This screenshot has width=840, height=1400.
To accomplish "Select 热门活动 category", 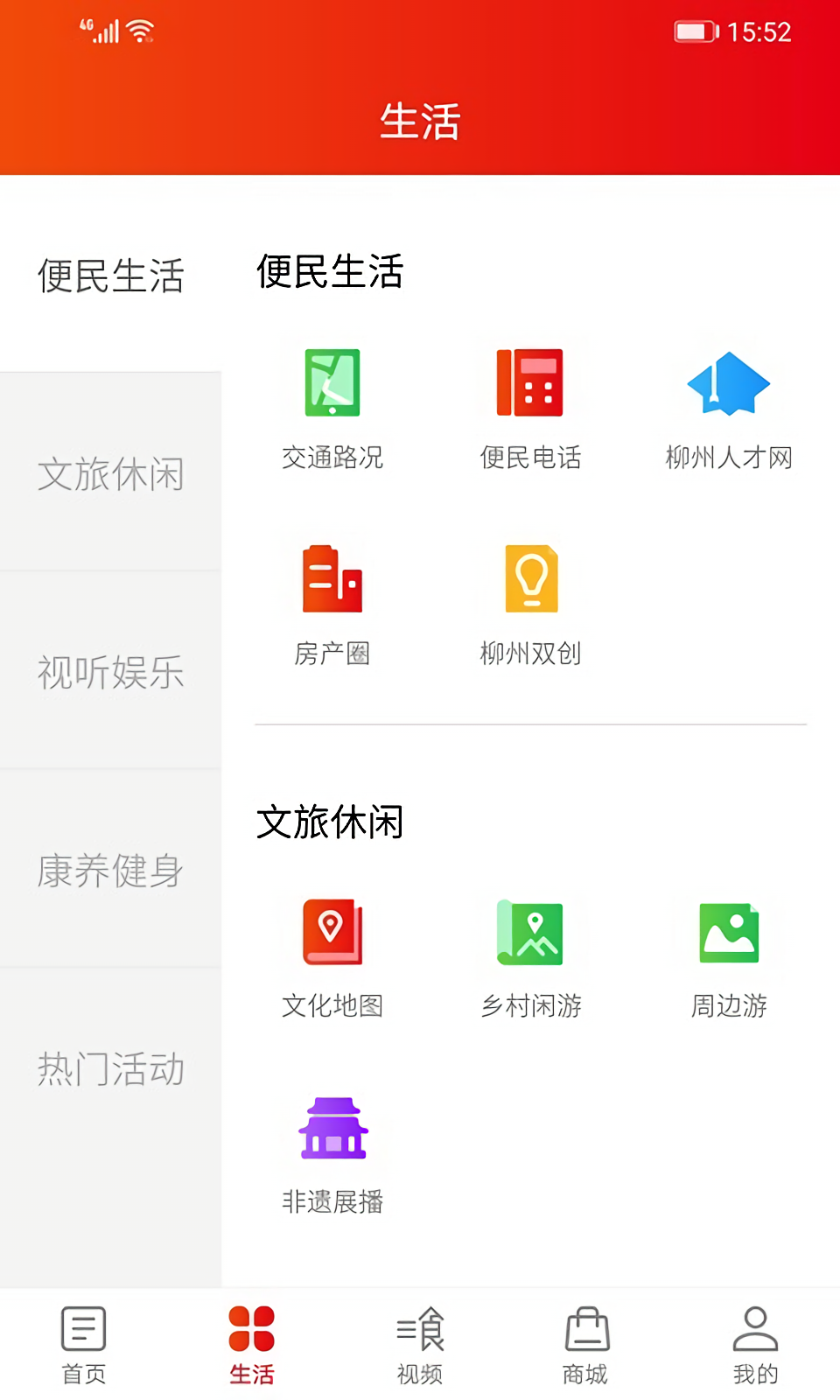I will [x=110, y=1068].
